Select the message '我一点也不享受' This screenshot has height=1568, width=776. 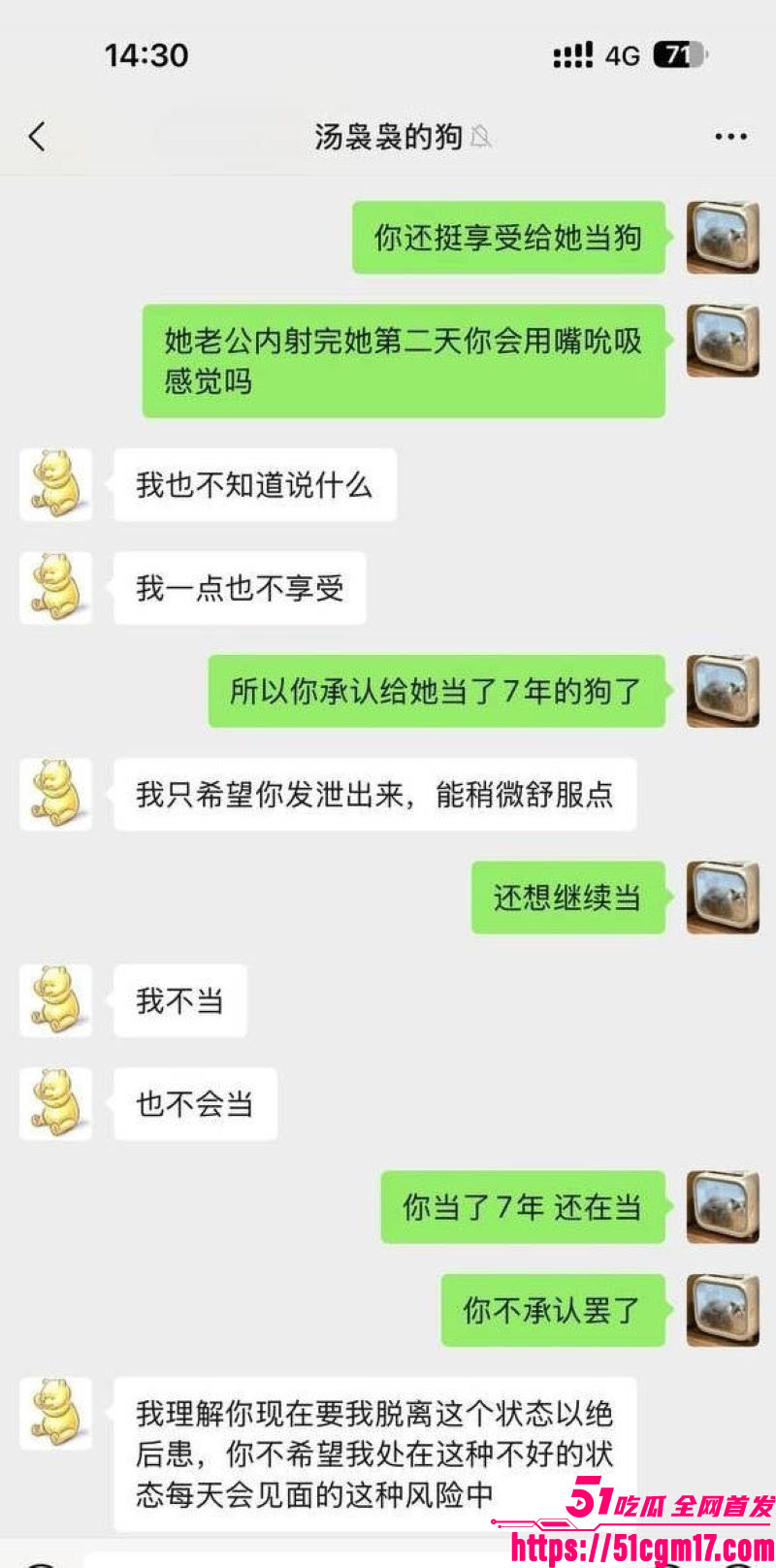(x=239, y=587)
